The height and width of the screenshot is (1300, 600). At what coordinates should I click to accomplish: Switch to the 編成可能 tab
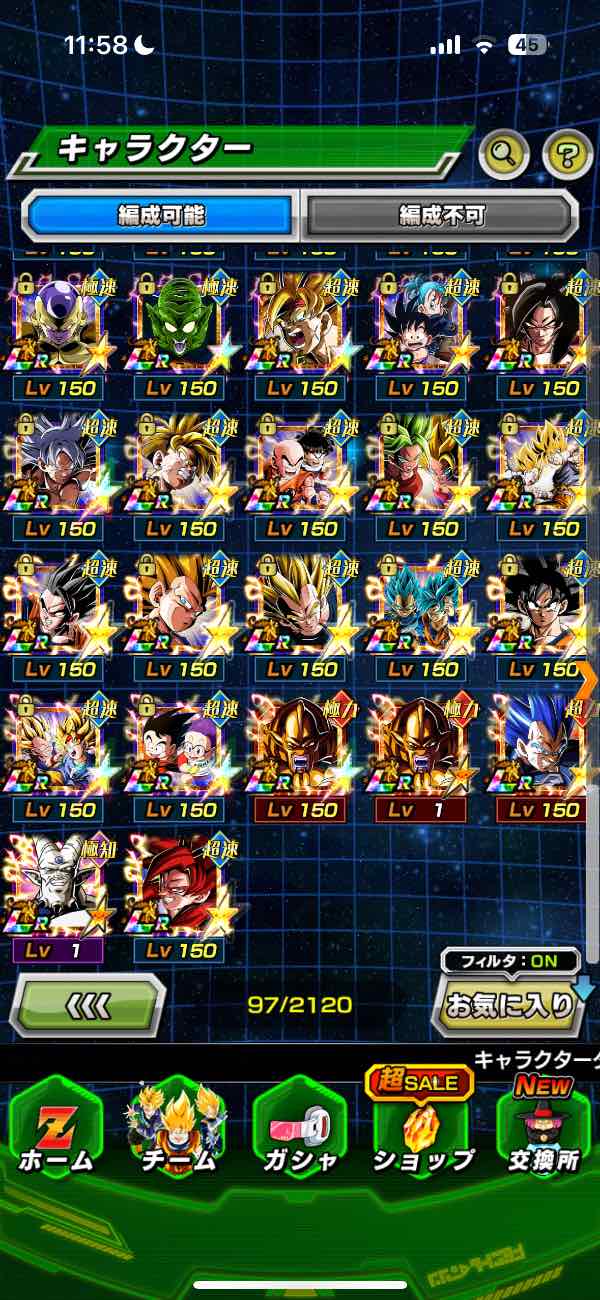pos(162,215)
